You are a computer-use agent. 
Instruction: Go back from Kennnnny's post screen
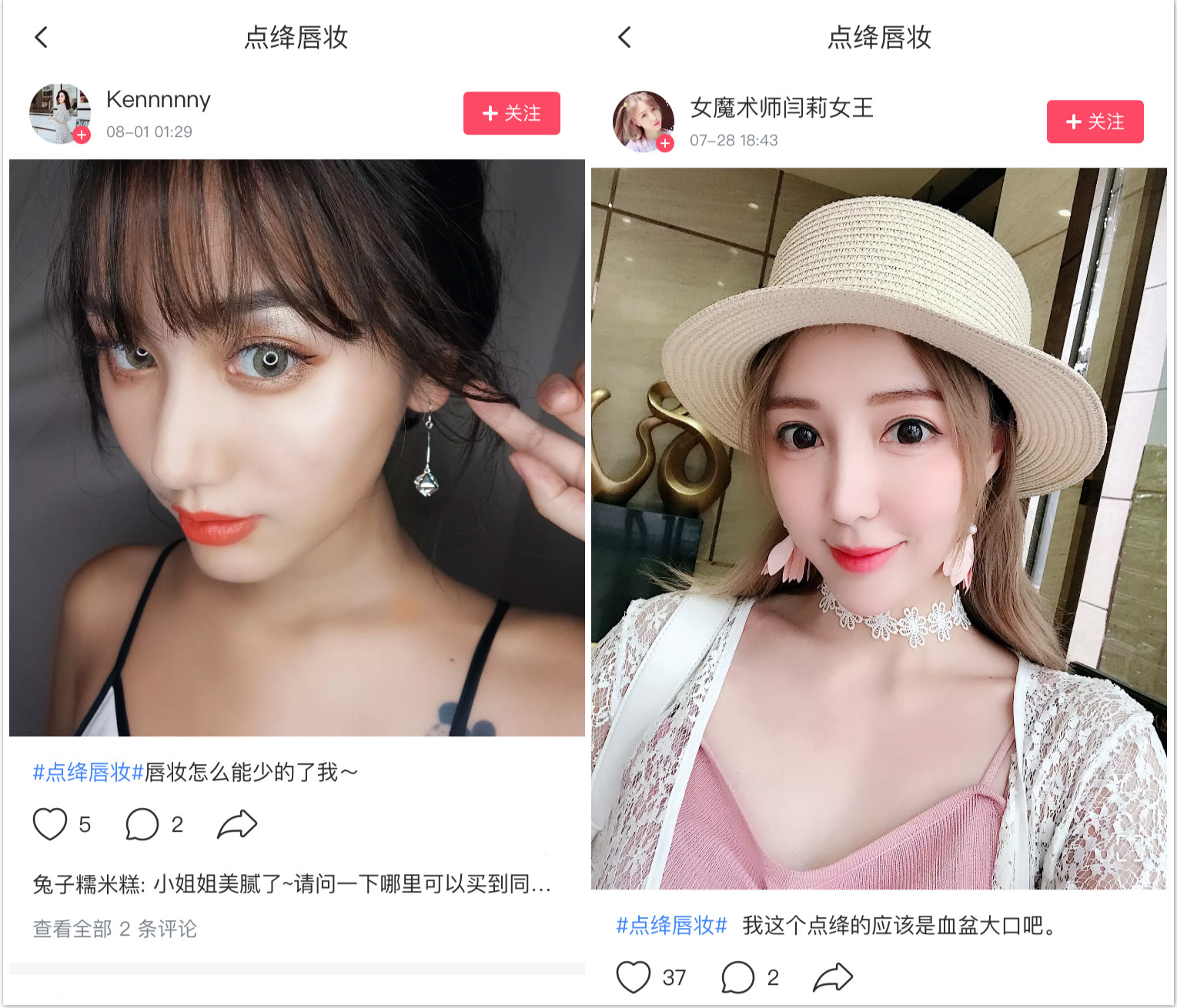42,37
